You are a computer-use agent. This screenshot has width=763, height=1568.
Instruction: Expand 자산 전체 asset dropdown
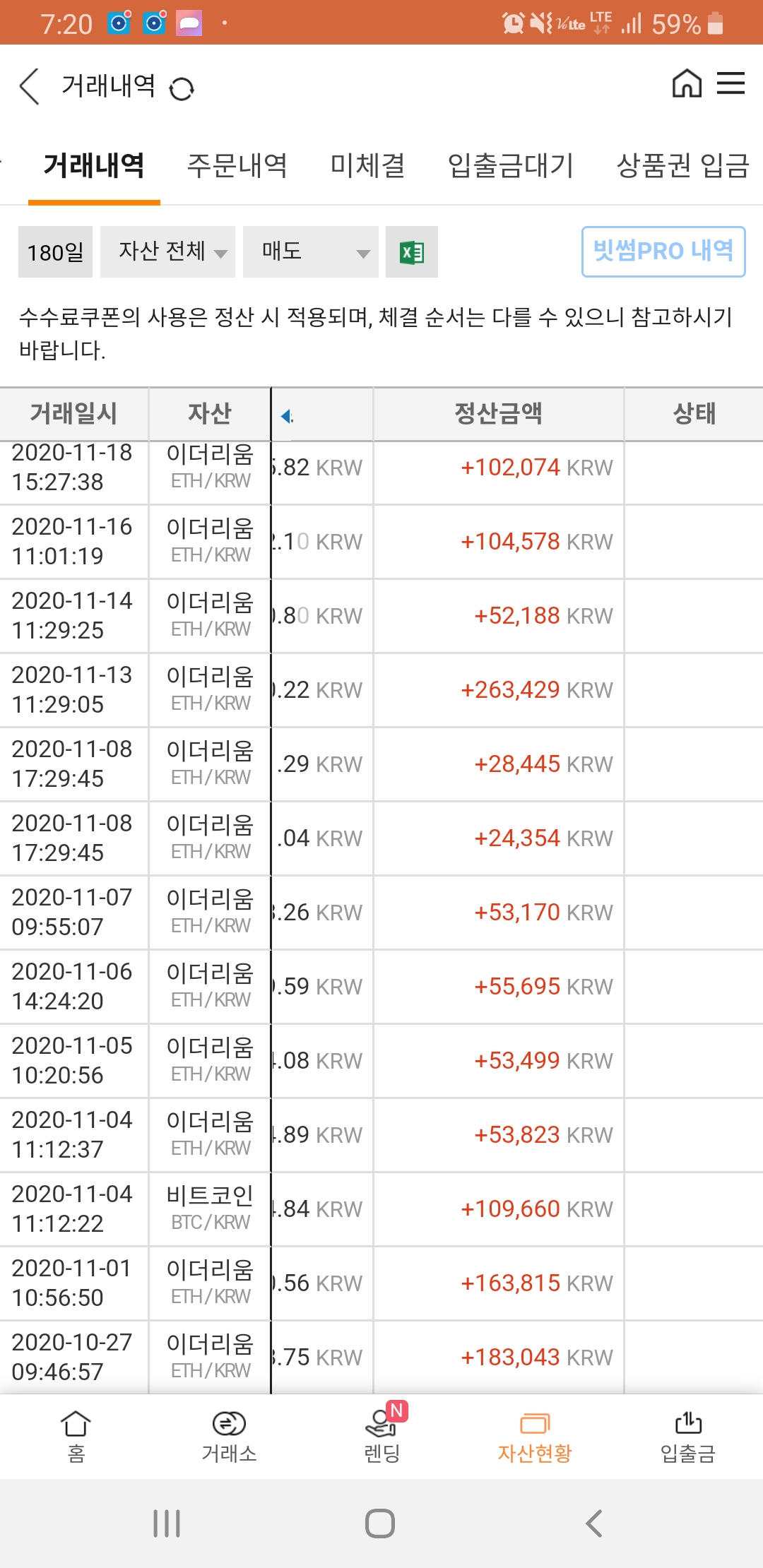click(167, 252)
